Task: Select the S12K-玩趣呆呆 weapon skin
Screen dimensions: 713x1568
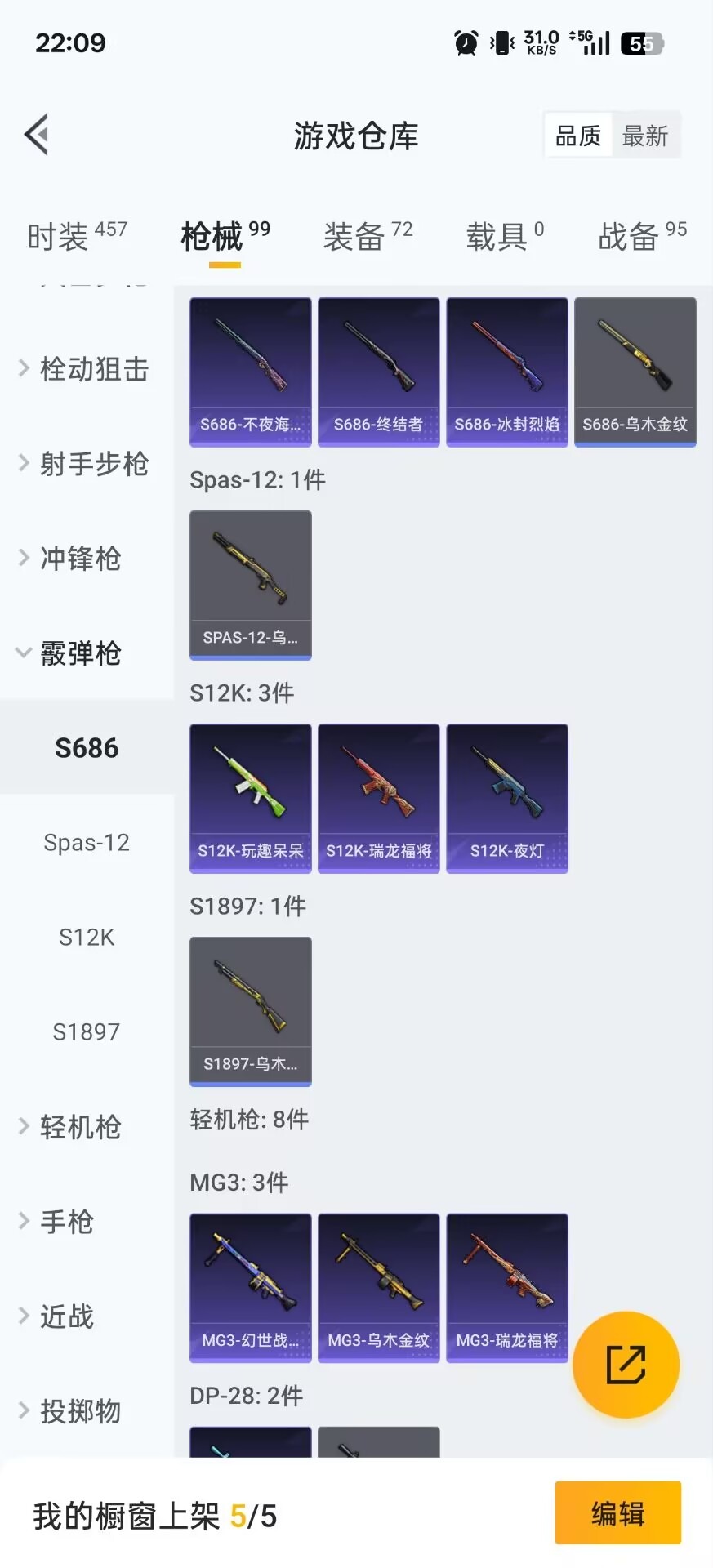Action: click(250, 796)
